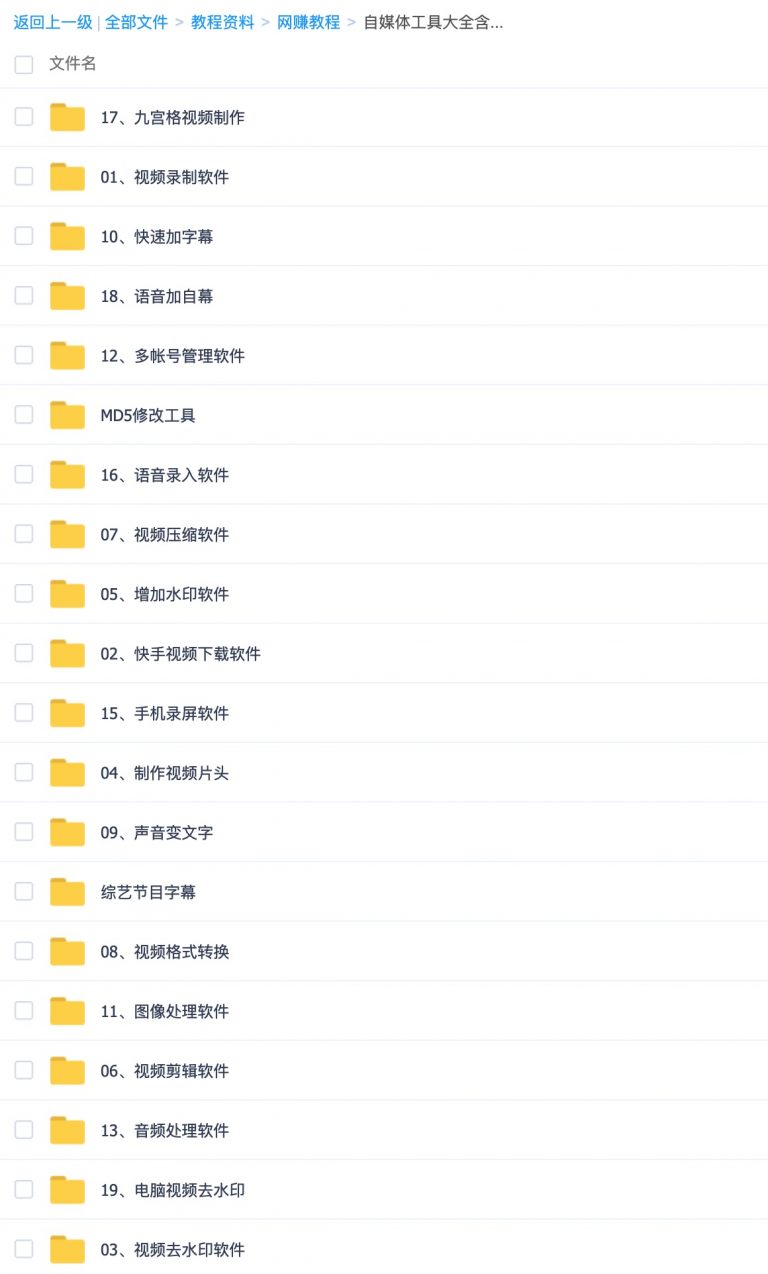This screenshot has width=768, height=1274.
Task: Open folder 08、视频格式转换
Action: point(164,952)
